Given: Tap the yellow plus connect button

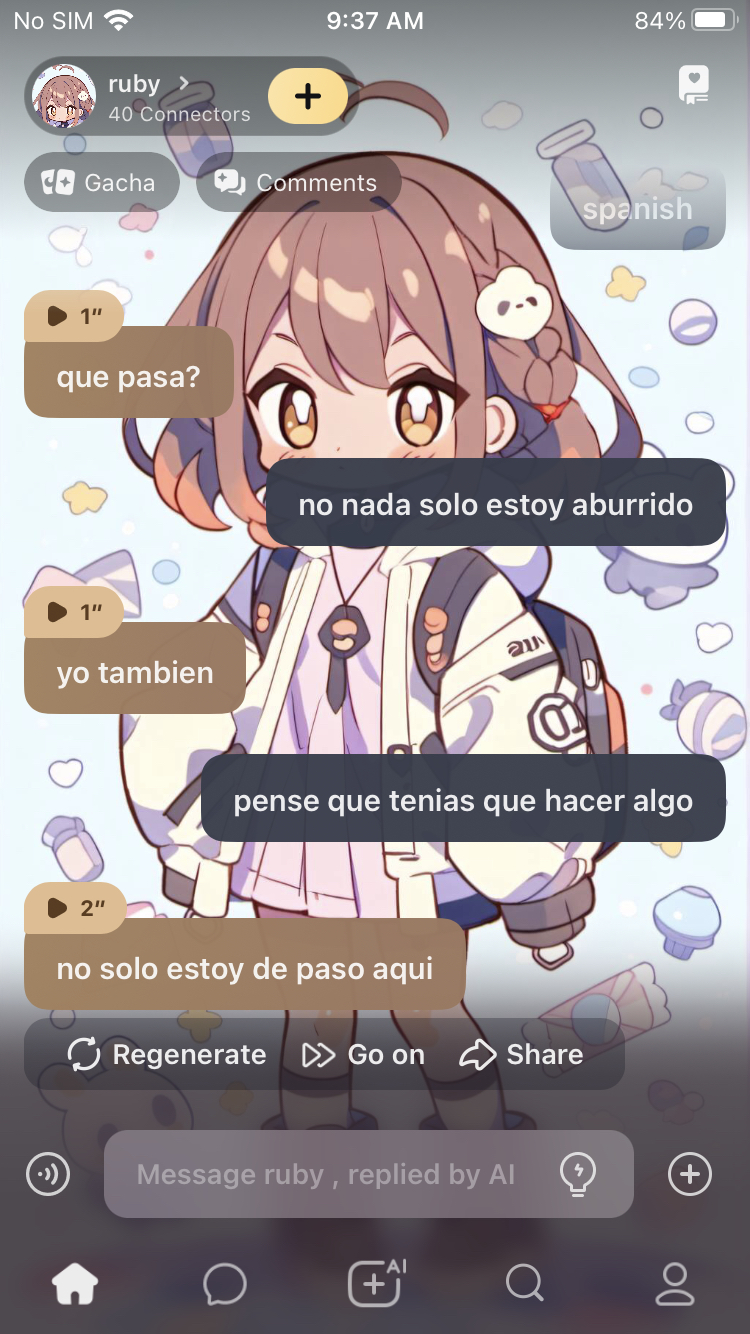Looking at the screenshot, I should tap(308, 96).
